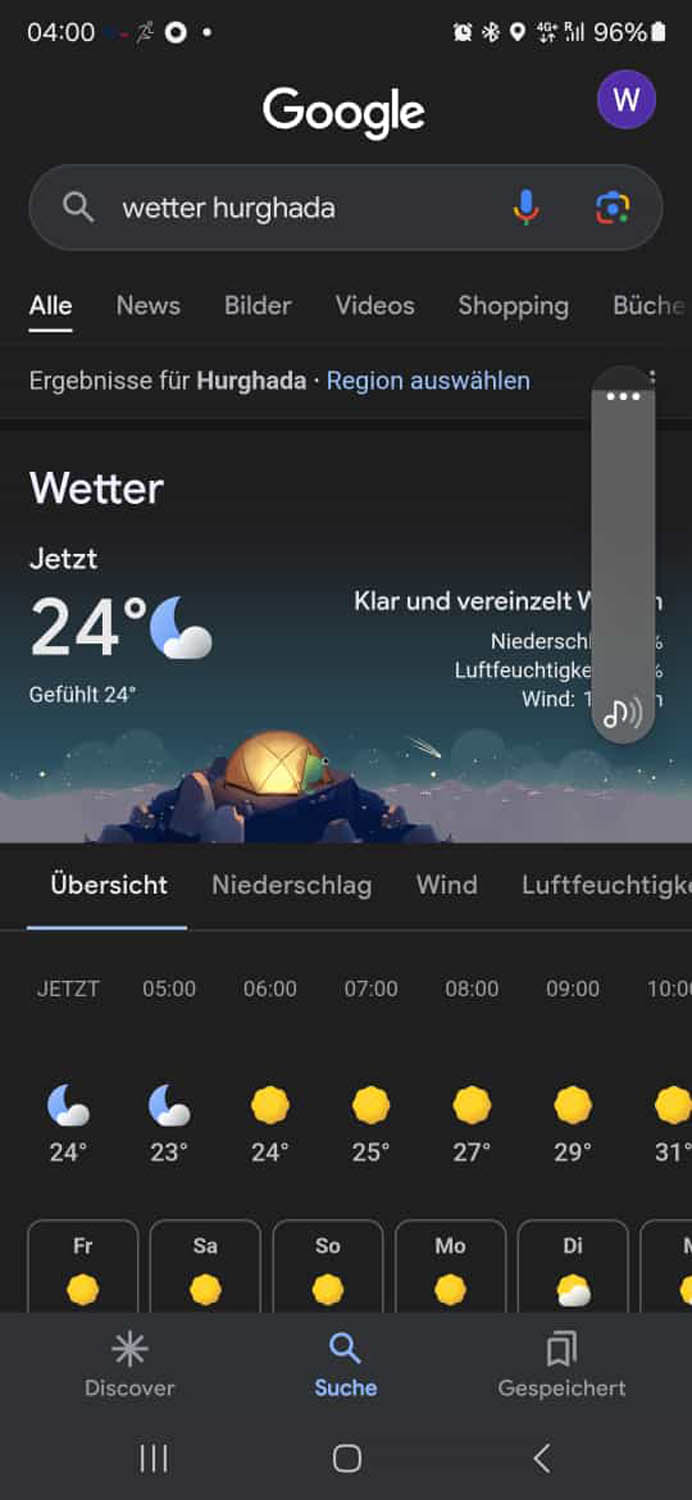The height and width of the screenshot is (1500, 692).
Task: Open the Shopping results tab
Action: click(x=513, y=306)
